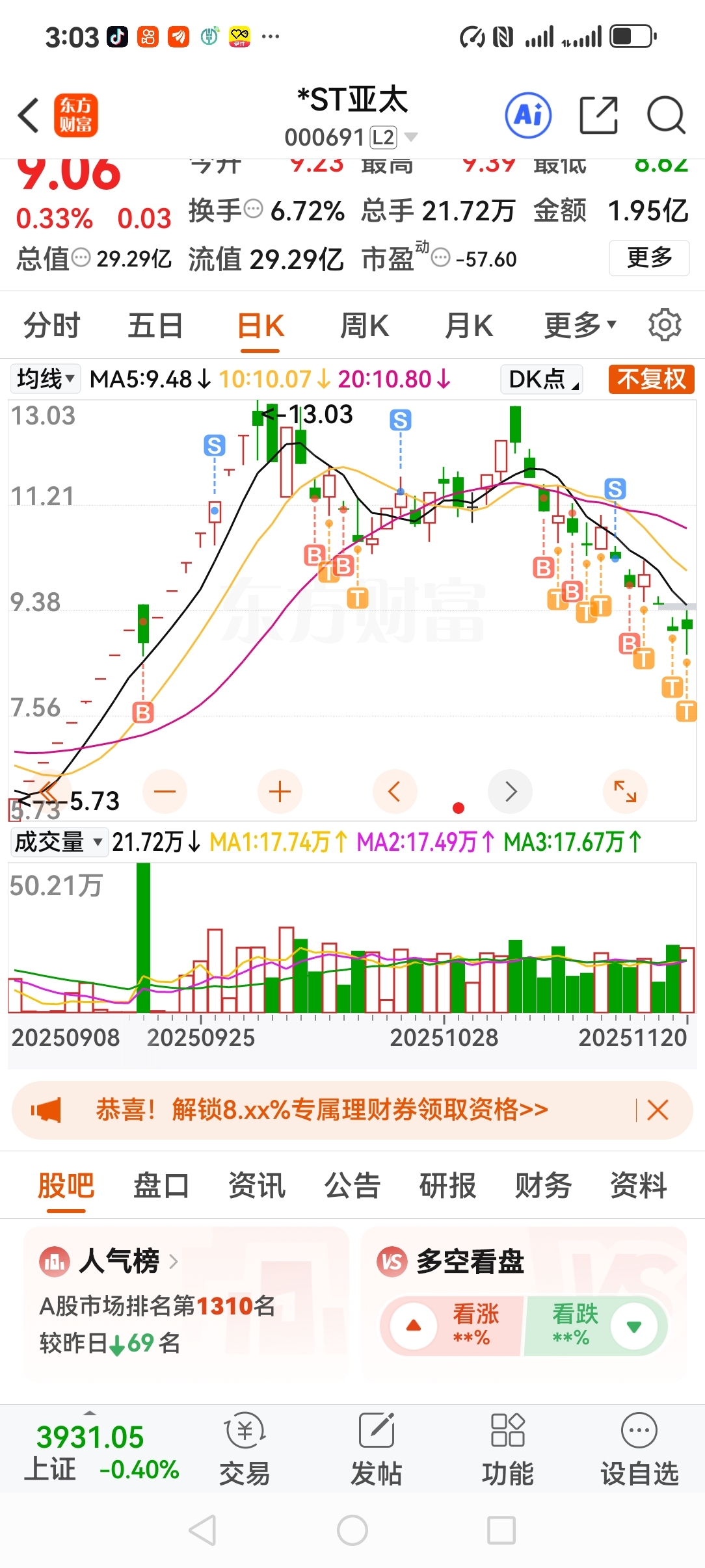Image resolution: width=705 pixels, height=1568 pixels.
Task: Open 交易 in the bottom bar
Action: coord(245,1449)
